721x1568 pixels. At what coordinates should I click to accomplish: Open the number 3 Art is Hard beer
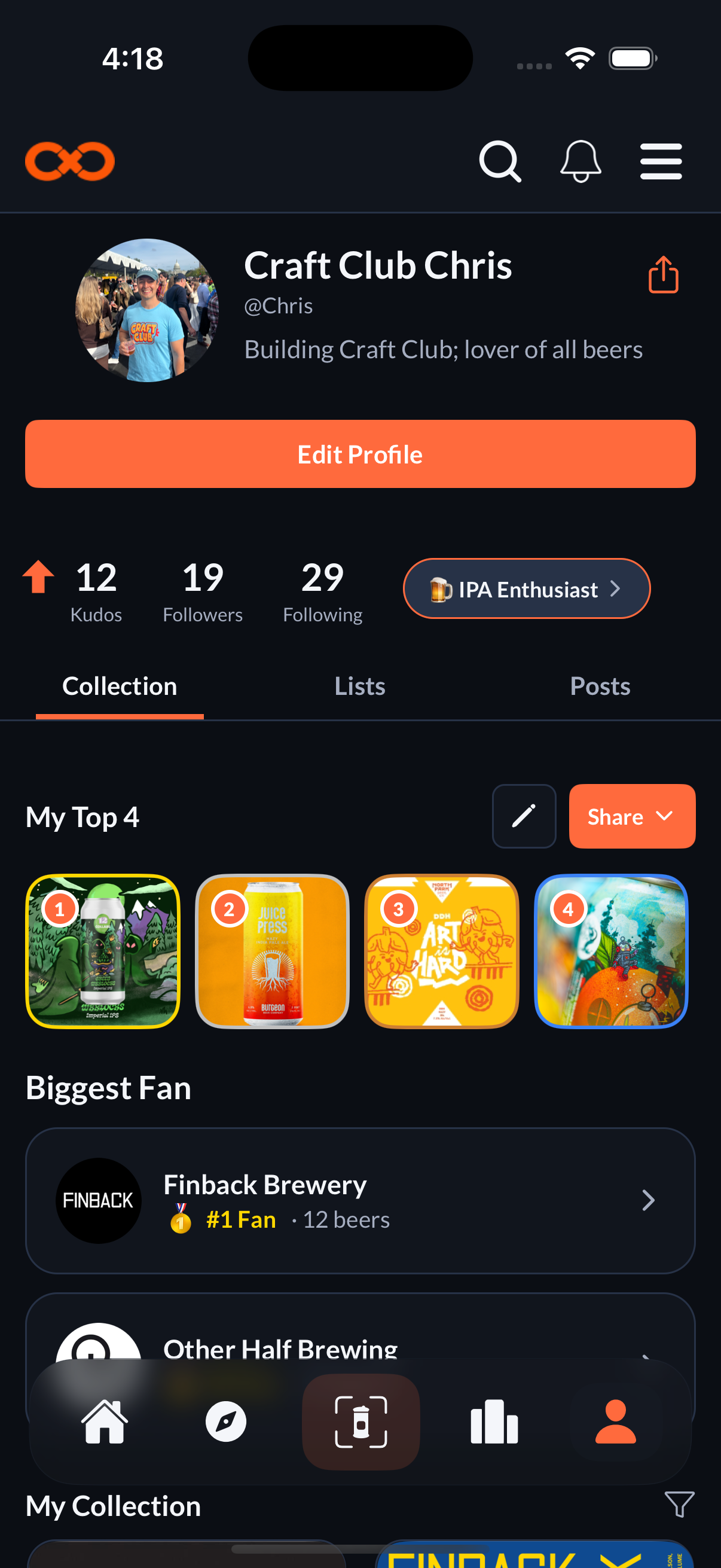442,951
